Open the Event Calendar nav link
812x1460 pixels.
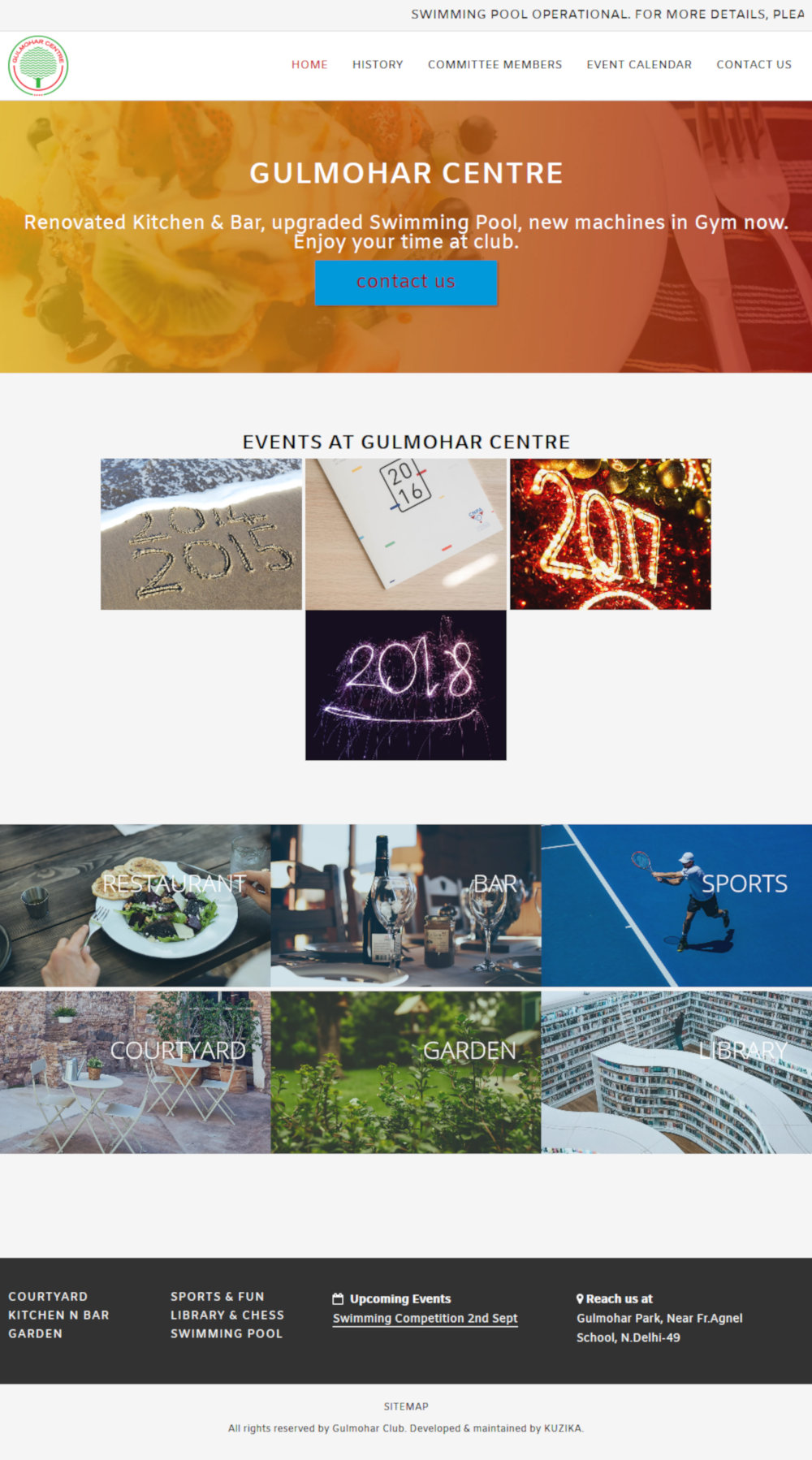pyautogui.click(x=639, y=65)
